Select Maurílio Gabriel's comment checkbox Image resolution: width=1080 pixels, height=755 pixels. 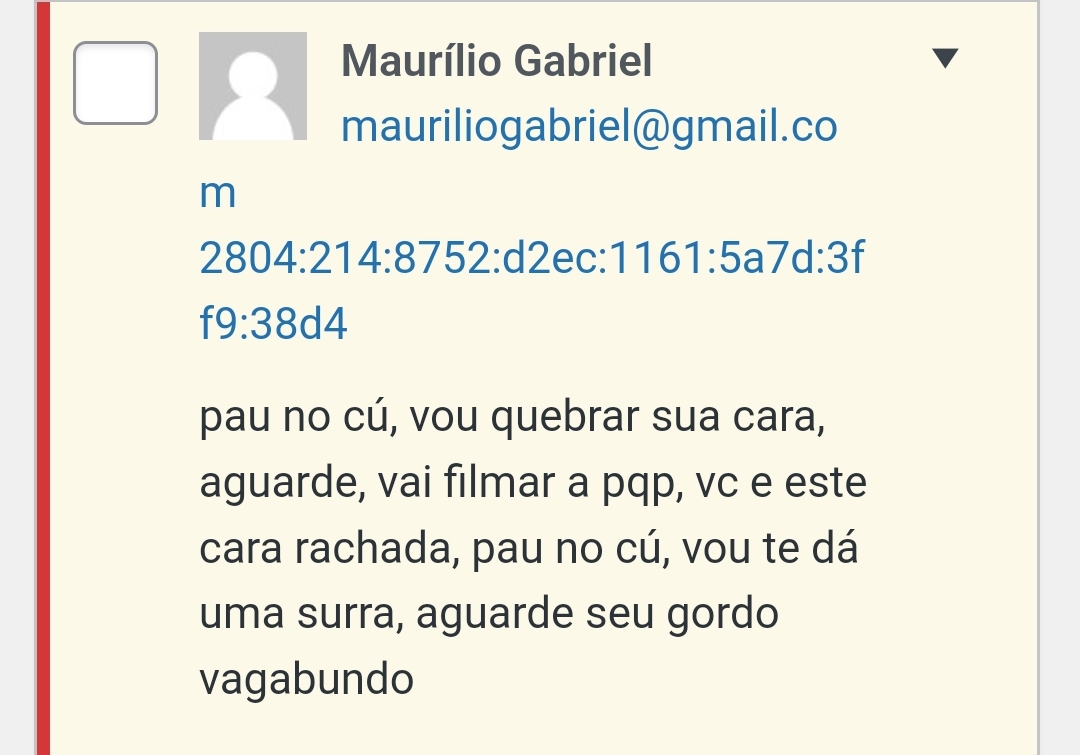(115, 83)
